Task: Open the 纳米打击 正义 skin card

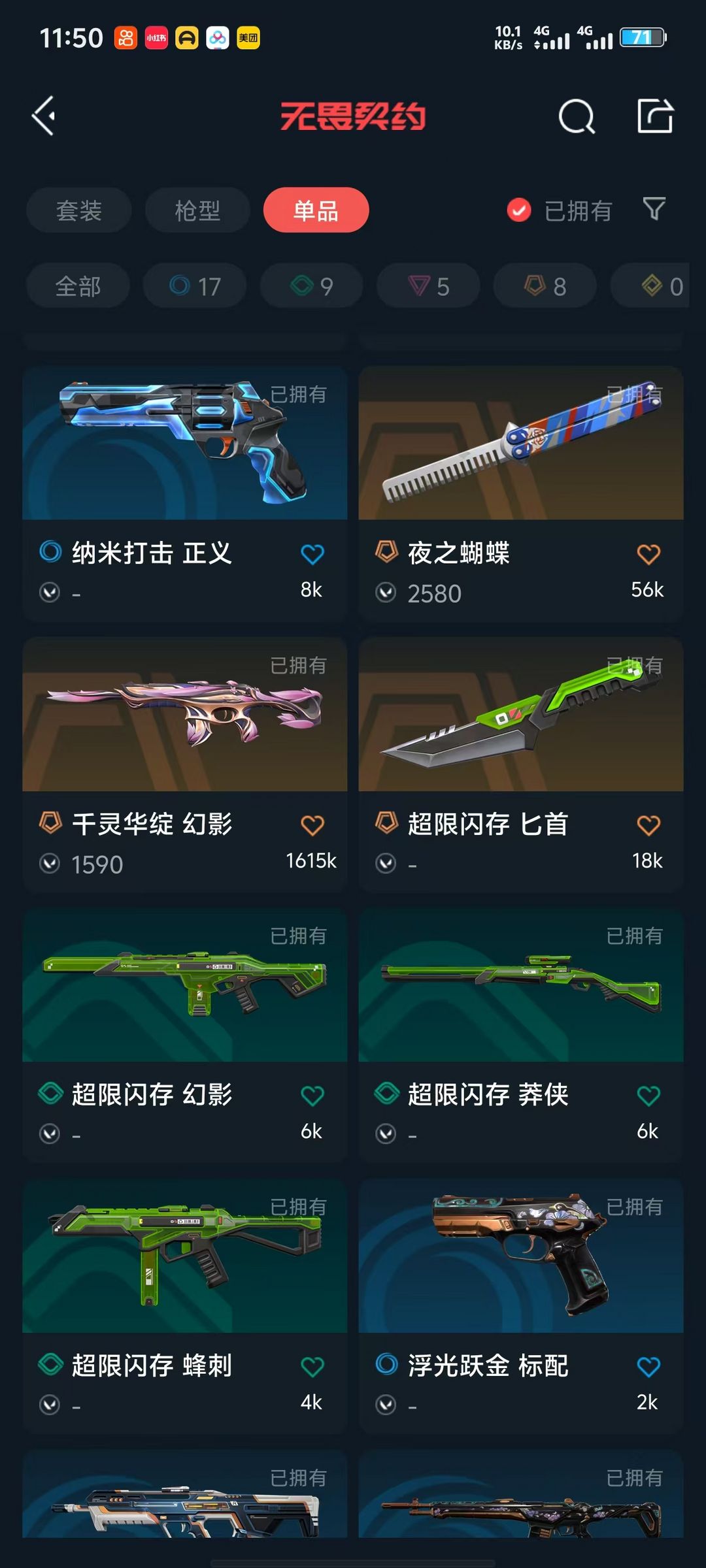Action: coord(185,494)
